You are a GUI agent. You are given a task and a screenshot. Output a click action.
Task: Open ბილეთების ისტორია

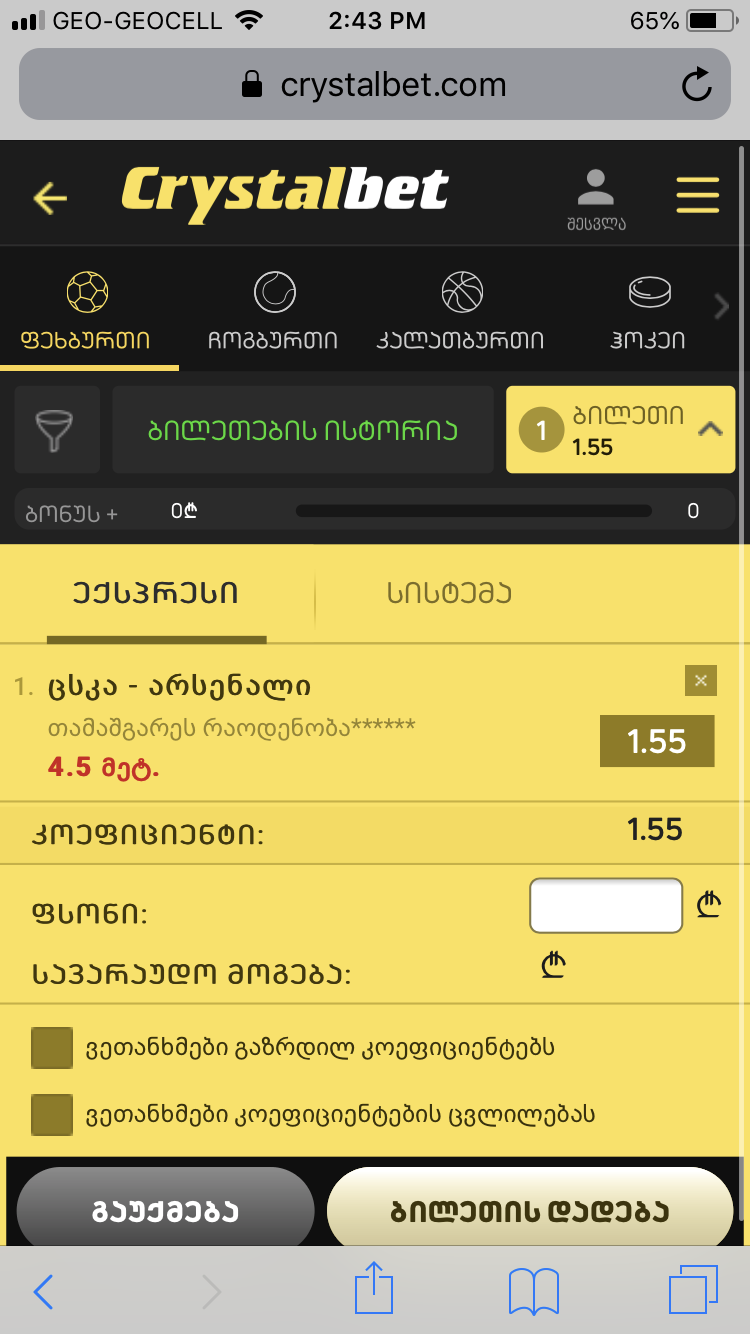click(x=302, y=429)
